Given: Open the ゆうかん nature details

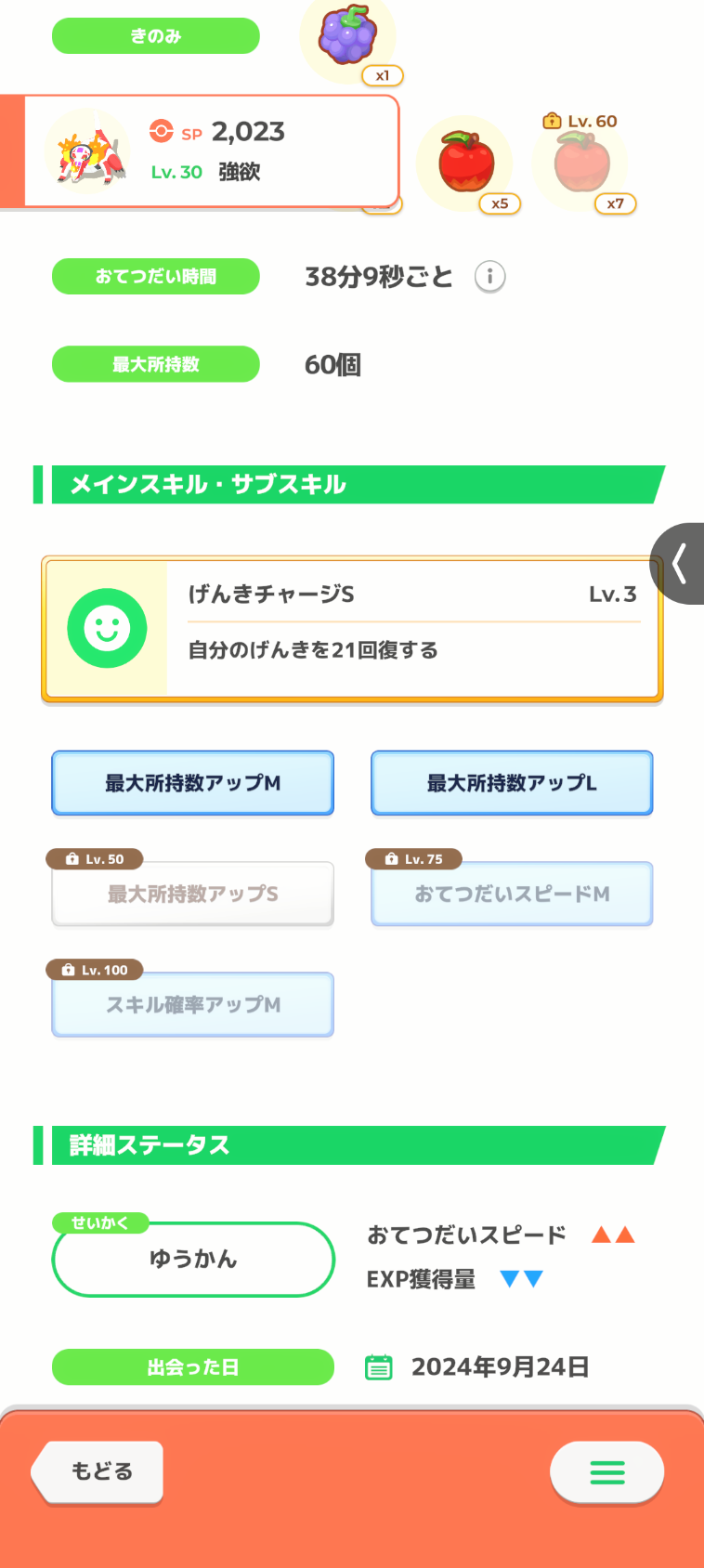Looking at the screenshot, I should (x=193, y=1259).
